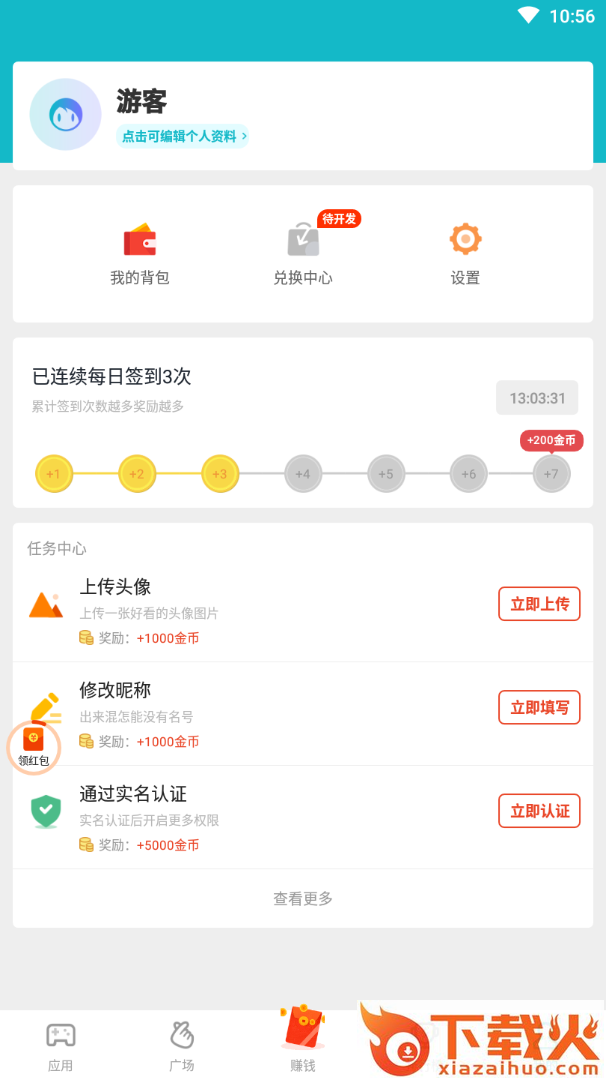This screenshot has height=1080, width=606.
Task: Open 我的背包 backpack
Action: pyautogui.click(x=140, y=255)
